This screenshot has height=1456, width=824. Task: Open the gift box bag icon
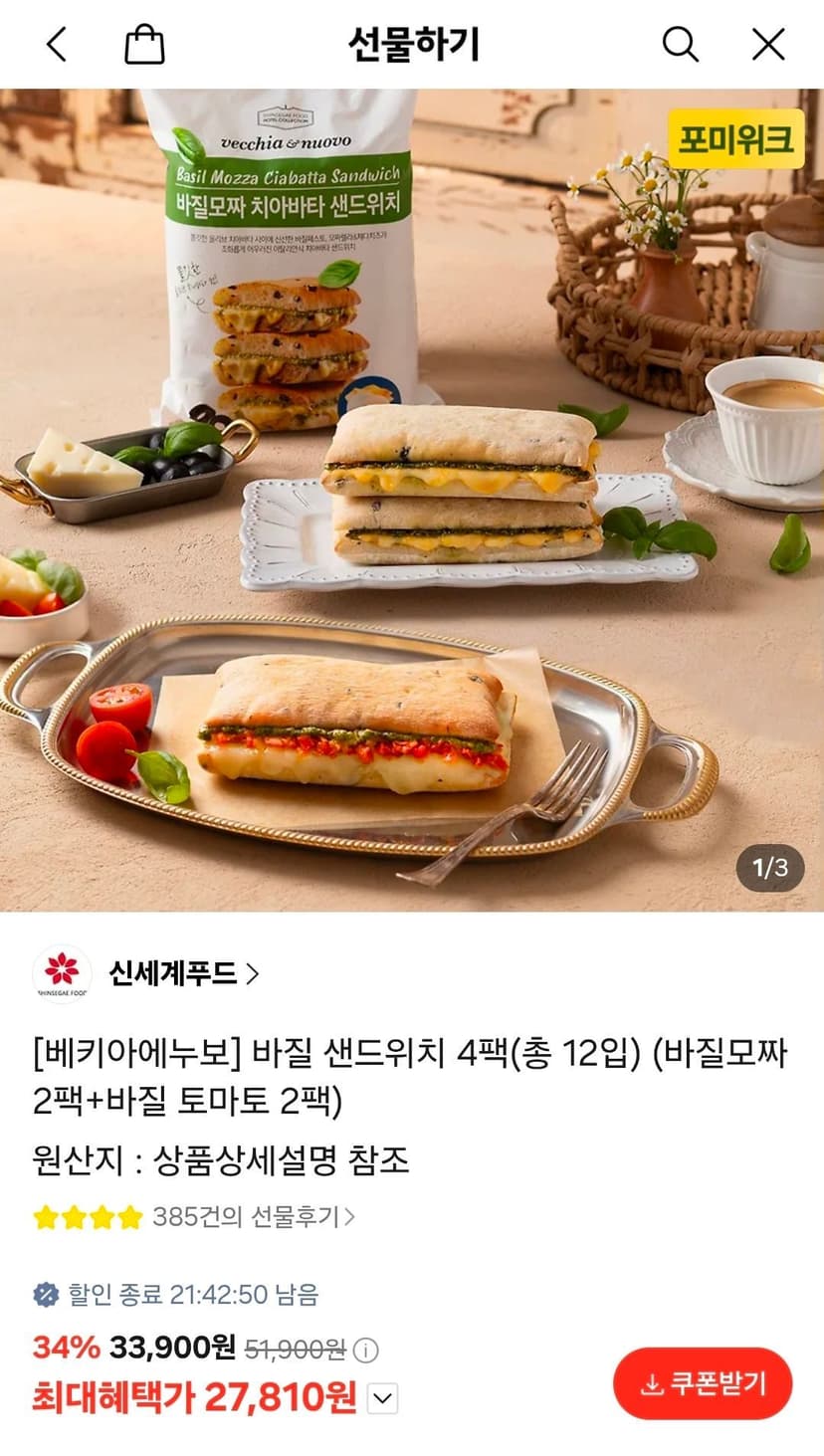tap(144, 45)
